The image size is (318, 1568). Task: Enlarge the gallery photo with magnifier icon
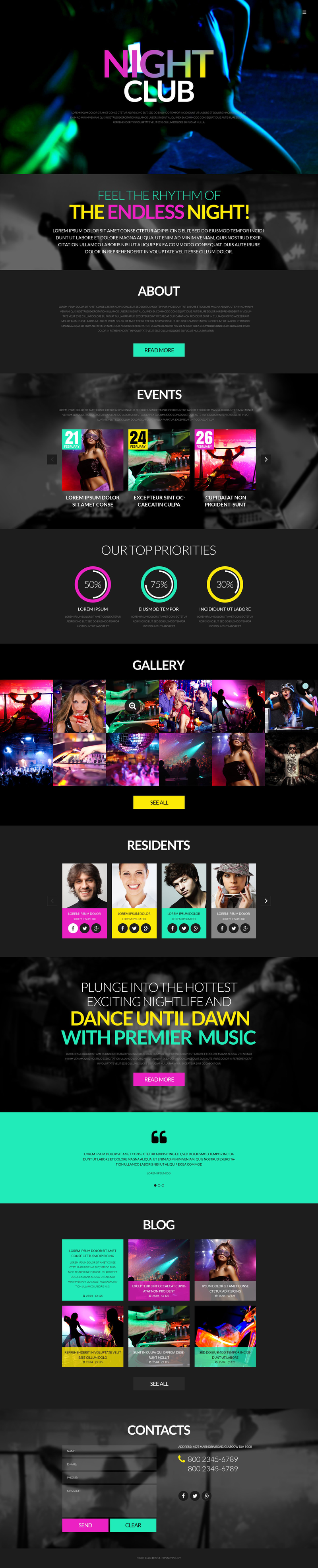(x=132, y=706)
